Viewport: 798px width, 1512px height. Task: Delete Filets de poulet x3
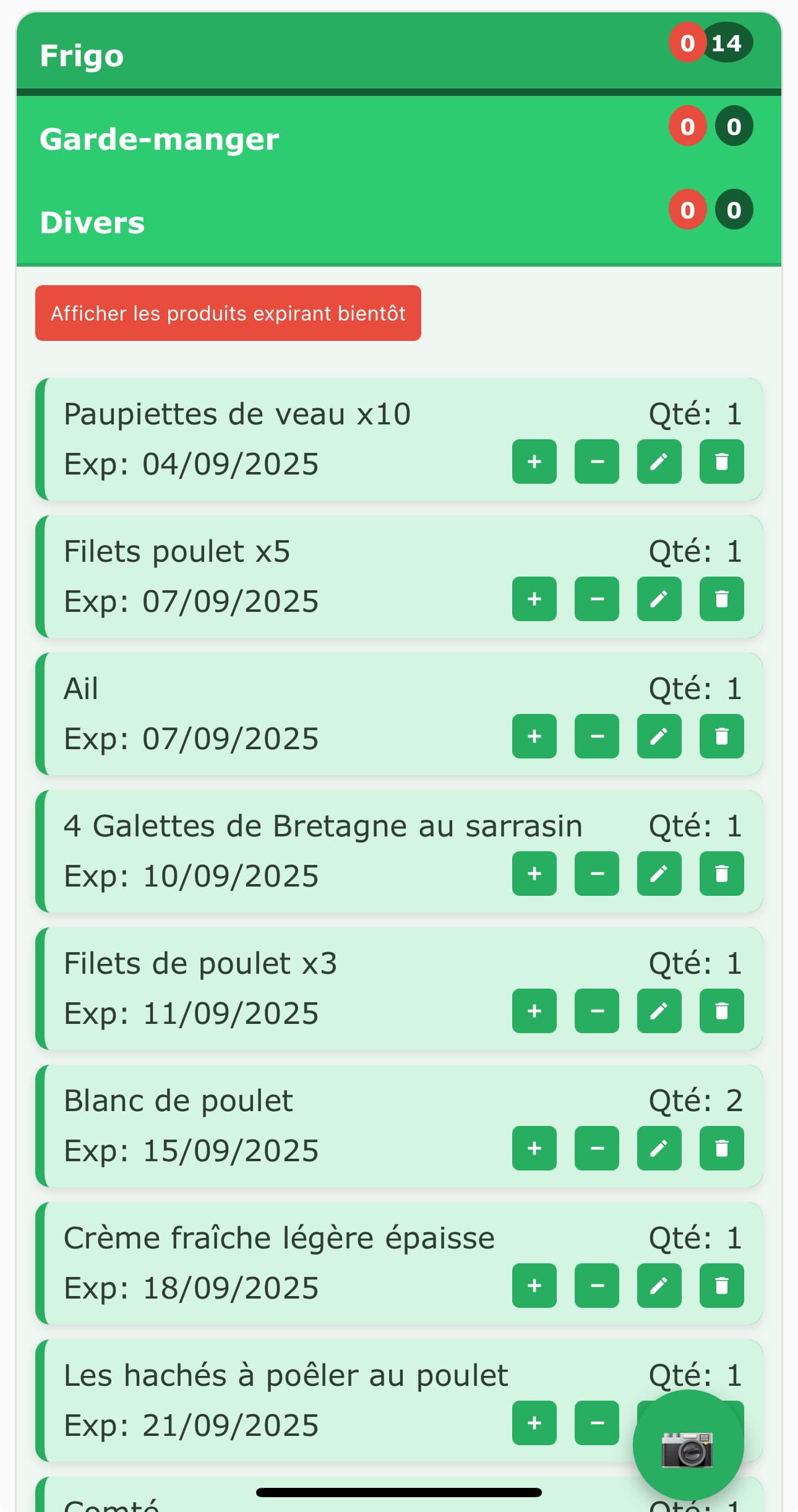tap(721, 1011)
